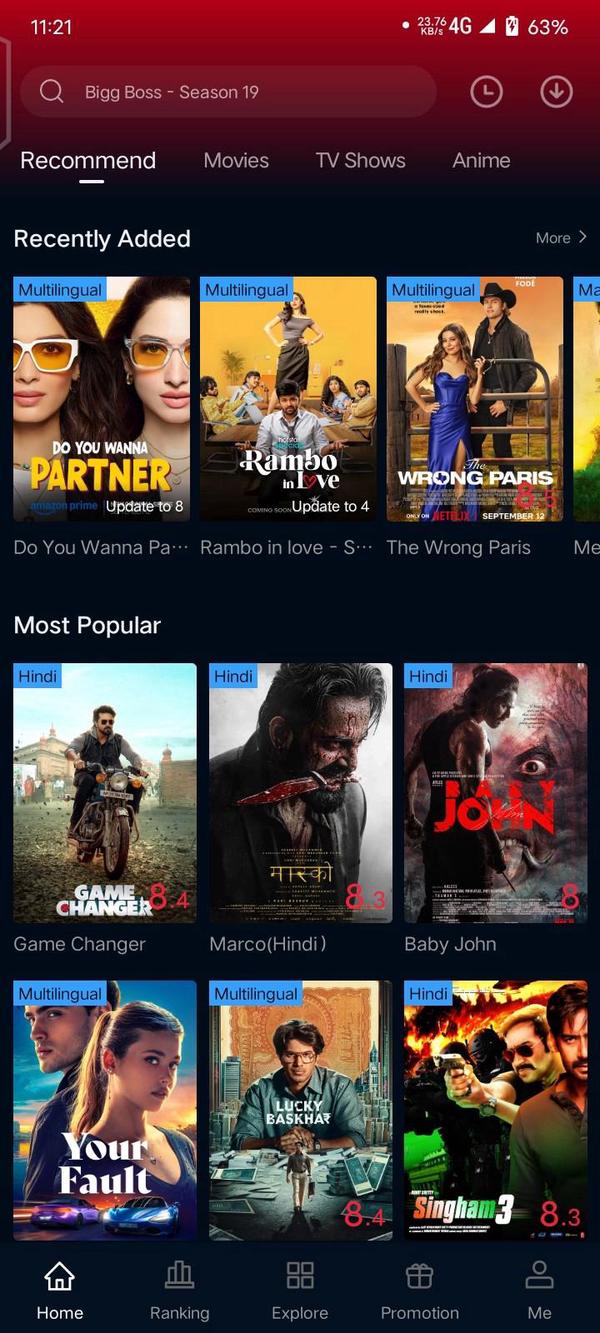Go to the Ranking tab

click(x=179, y=1290)
